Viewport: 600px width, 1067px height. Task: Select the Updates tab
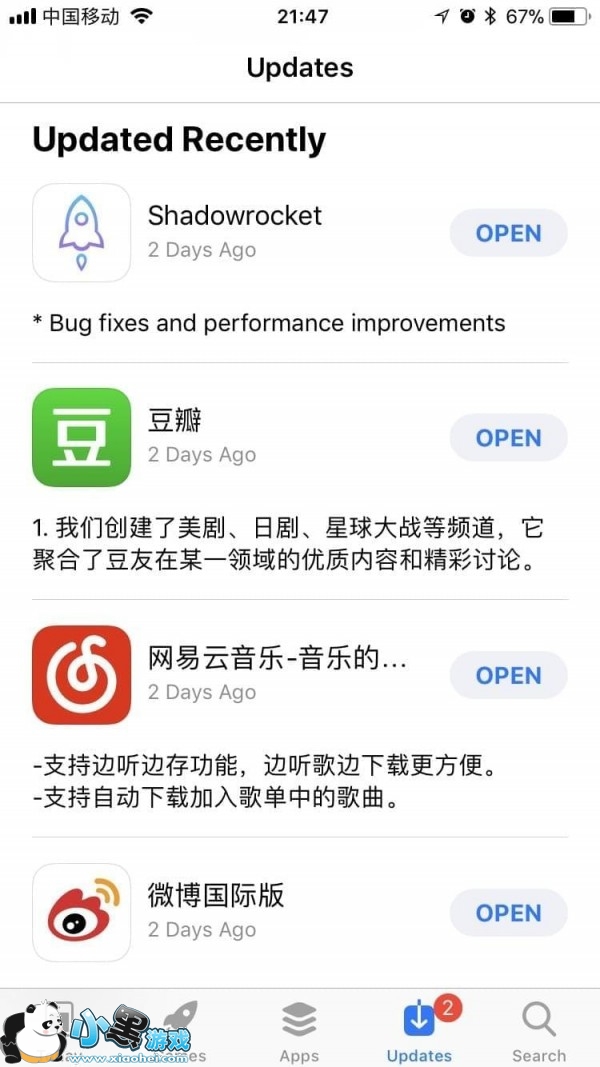point(419,1032)
